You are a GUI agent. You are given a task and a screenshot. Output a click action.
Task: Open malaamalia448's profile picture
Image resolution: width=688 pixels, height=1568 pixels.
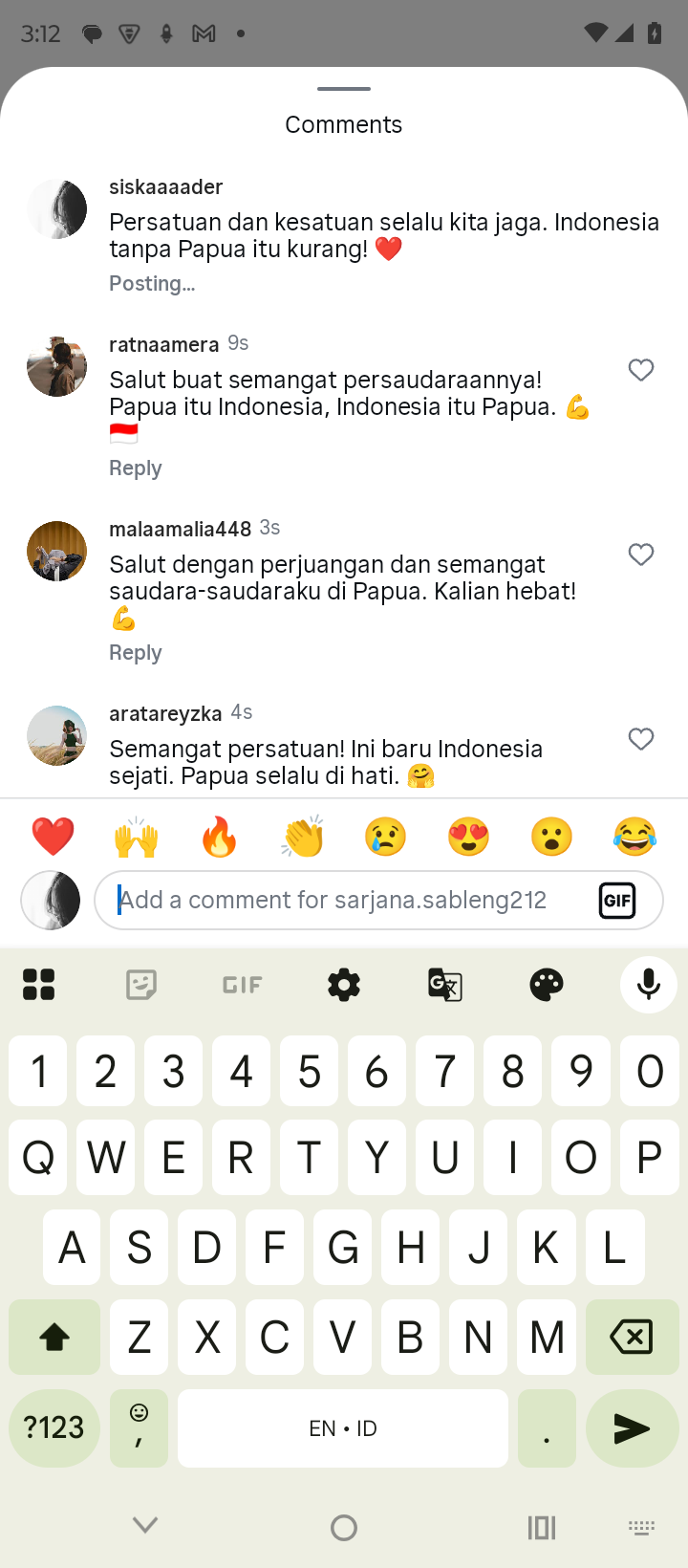[x=56, y=551]
